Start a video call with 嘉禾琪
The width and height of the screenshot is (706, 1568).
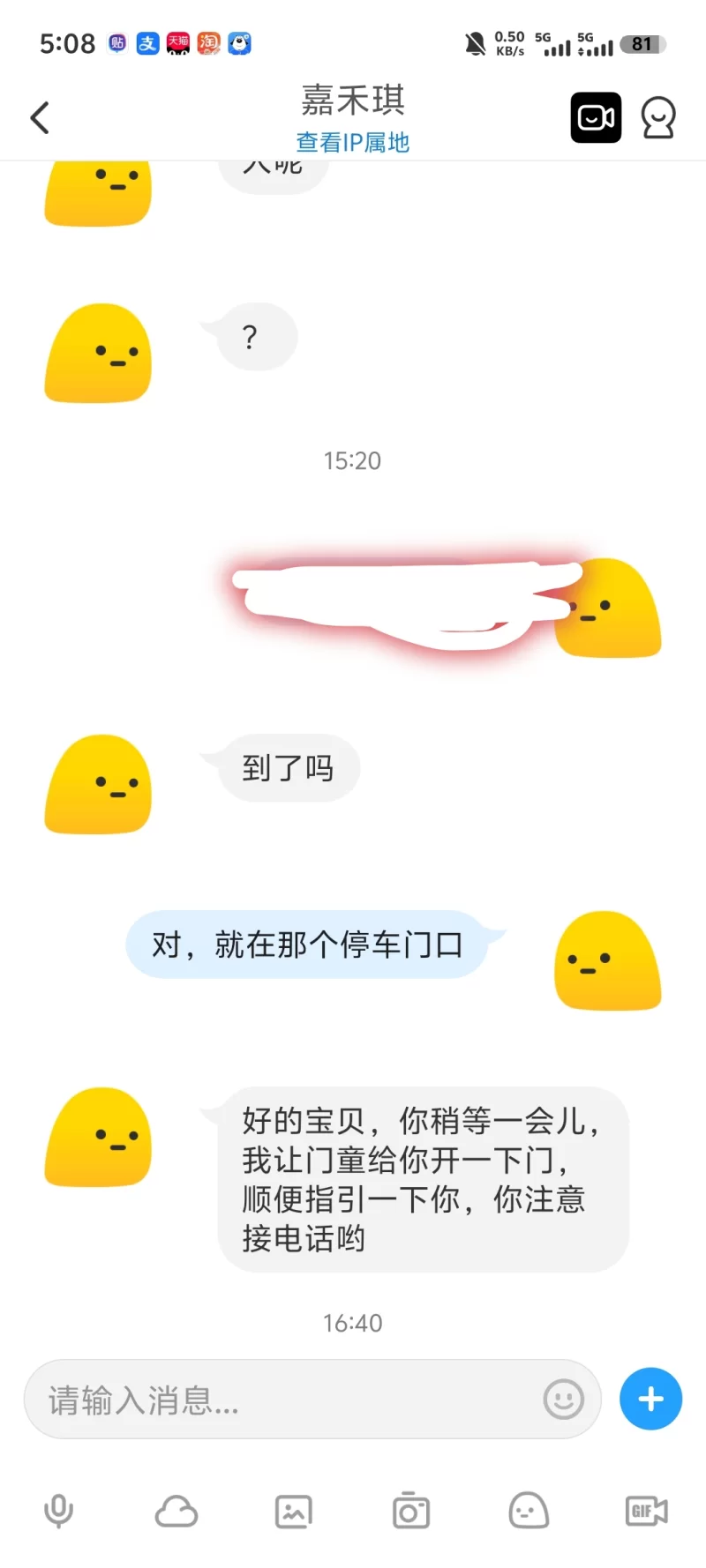click(596, 117)
